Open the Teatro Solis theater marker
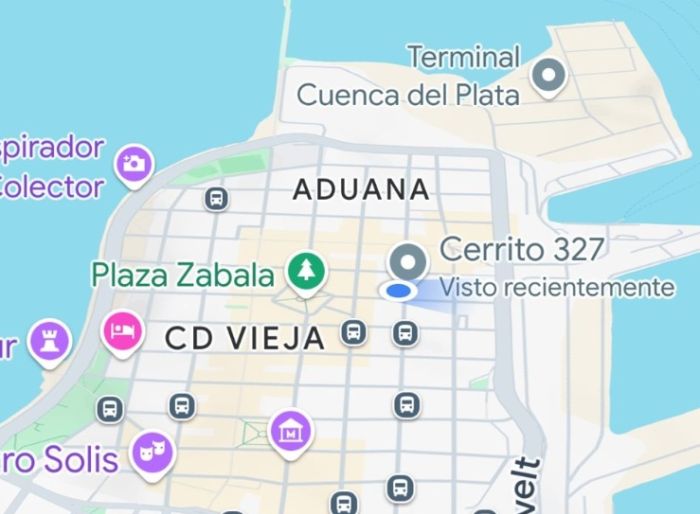 coord(153,453)
